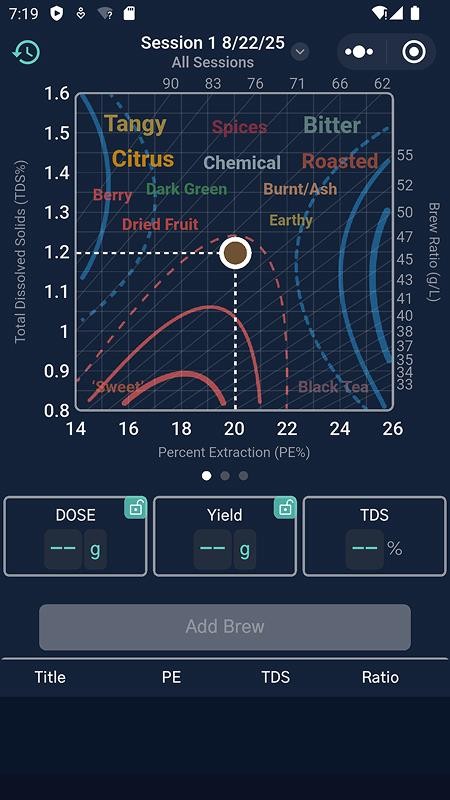Jump to the third chart page dot

coord(243,476)
